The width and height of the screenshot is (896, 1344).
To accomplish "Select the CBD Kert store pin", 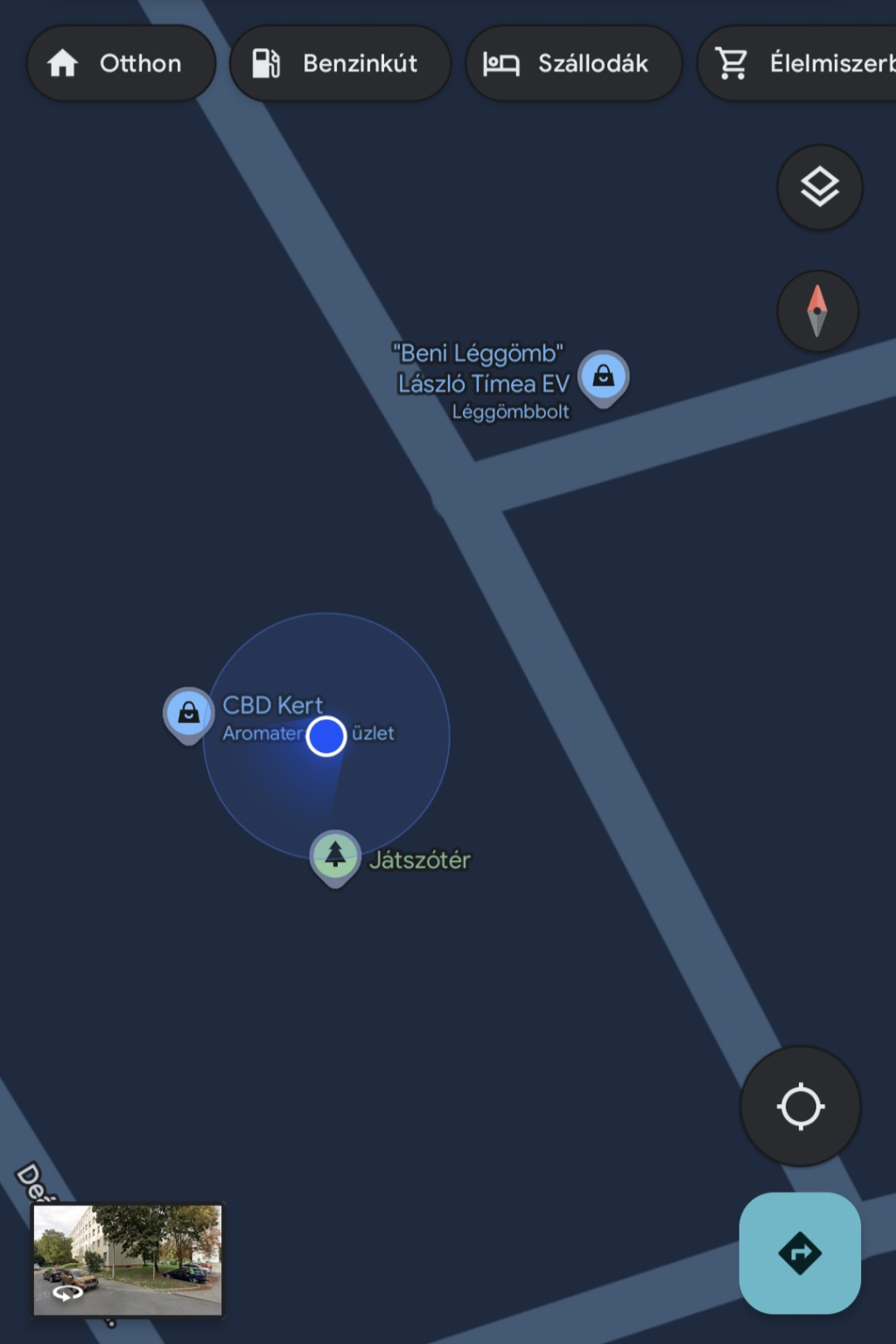I will pos(189,714).
